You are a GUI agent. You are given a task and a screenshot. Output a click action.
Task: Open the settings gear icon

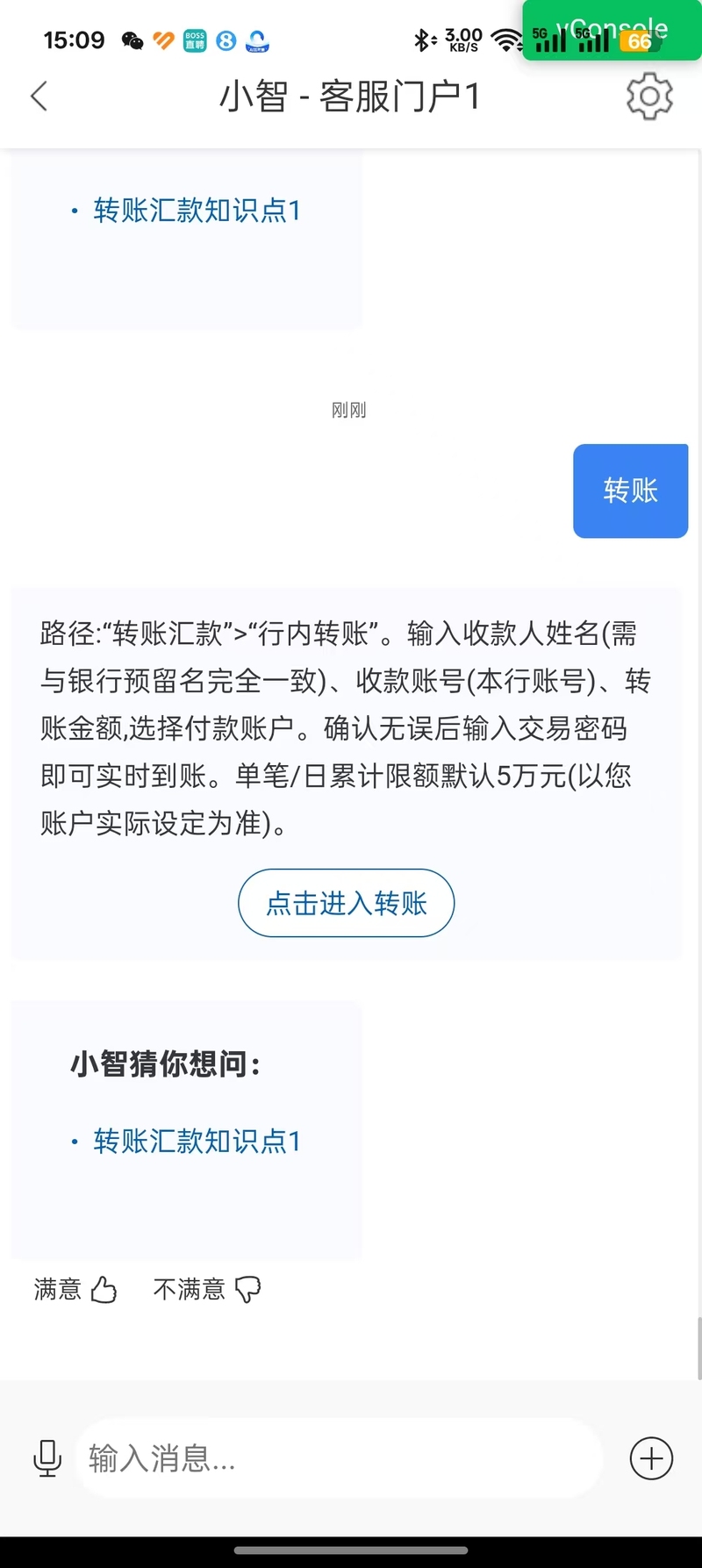click(649, 96)
